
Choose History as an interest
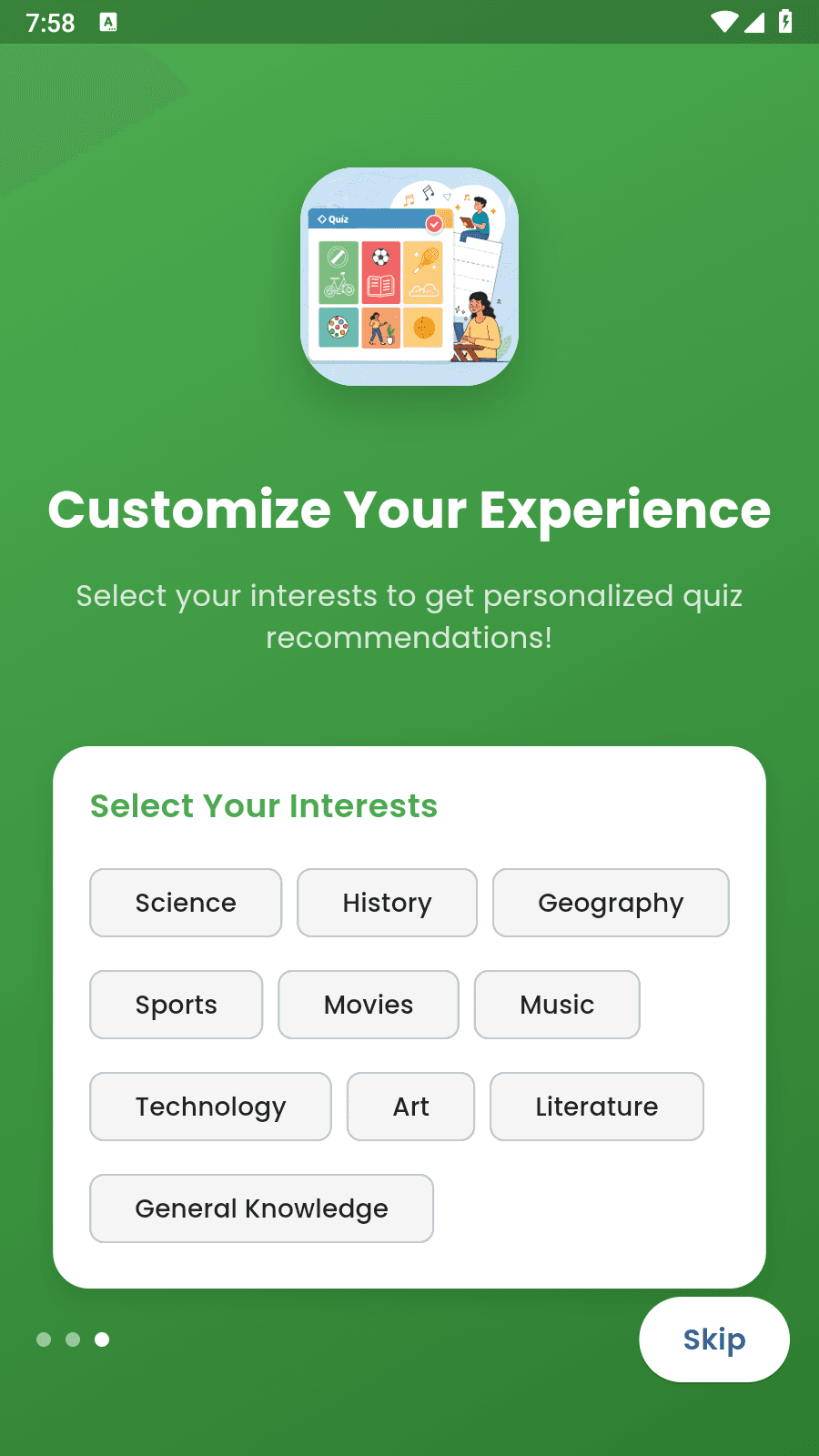[387, 903]
